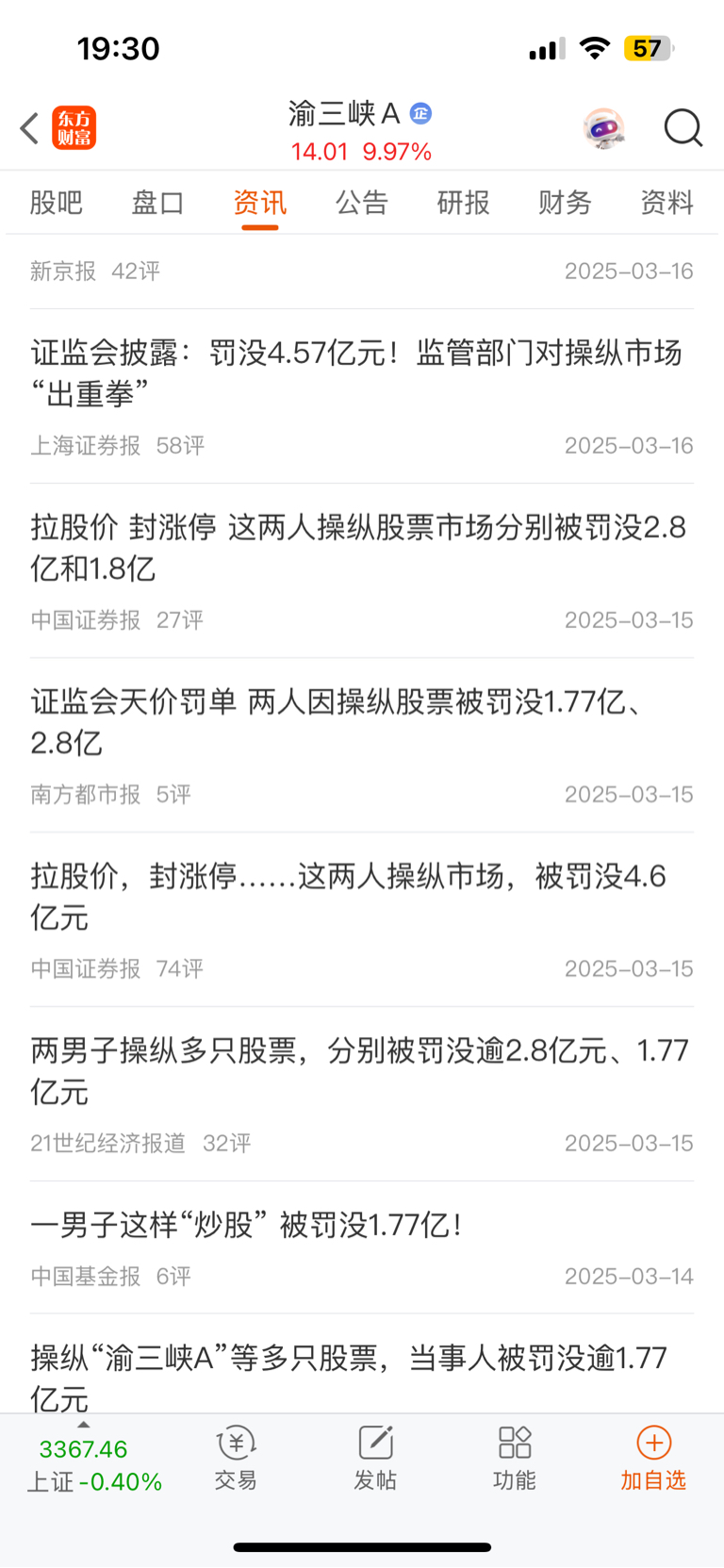The height and width of the screenshot is (1568, 724).
Task: Open article 证监会披露：罚没4.57亿元
Action: [362, 396]
